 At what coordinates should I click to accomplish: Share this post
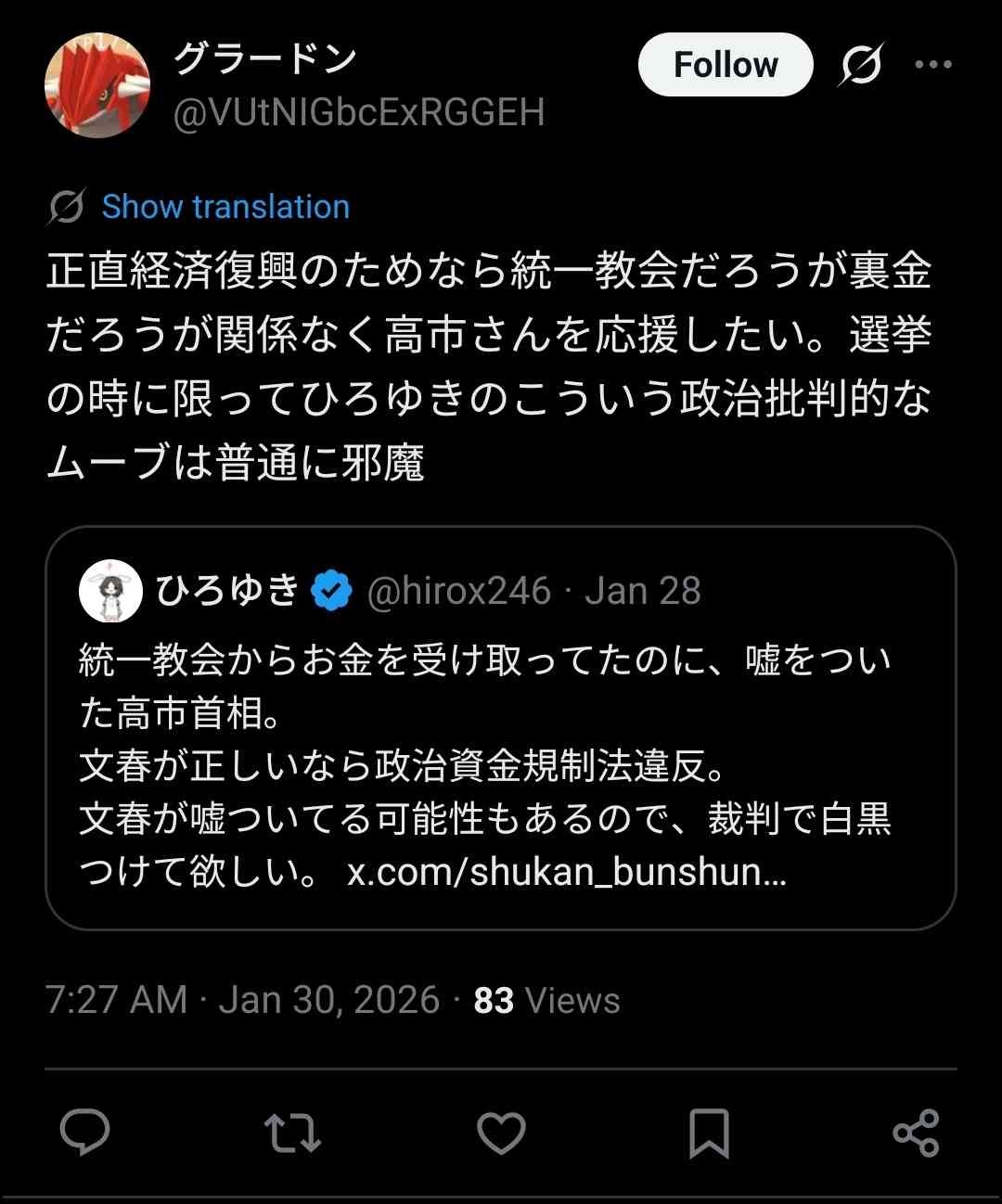(916, 1133)
